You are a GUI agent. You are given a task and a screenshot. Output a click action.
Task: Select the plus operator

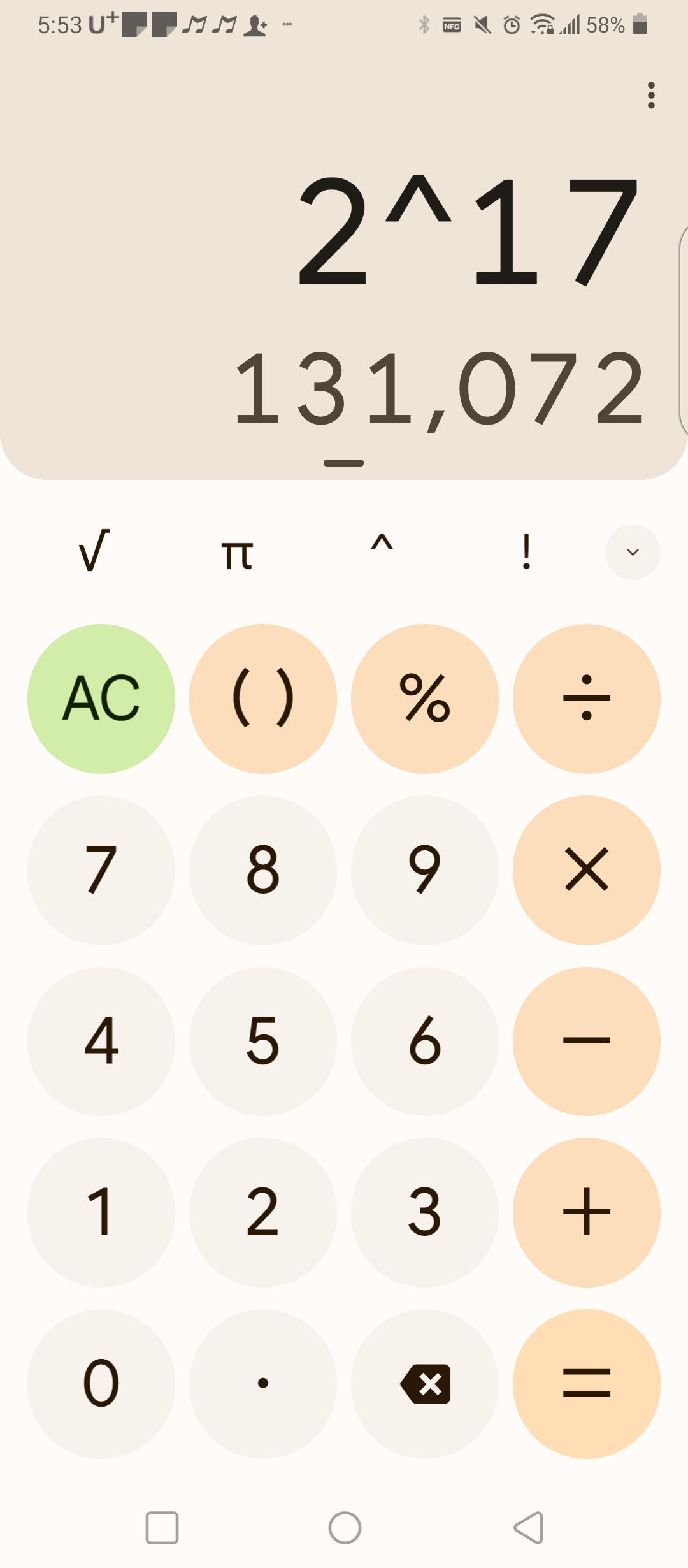[587, 1212]
